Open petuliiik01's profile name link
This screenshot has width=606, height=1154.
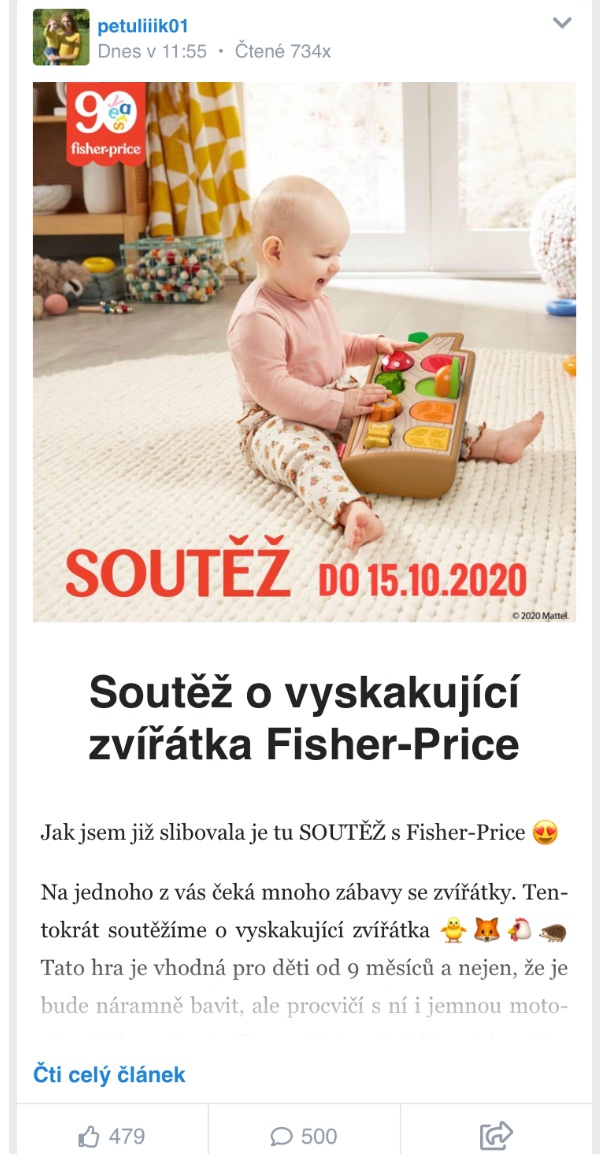[x=142, y=26]
